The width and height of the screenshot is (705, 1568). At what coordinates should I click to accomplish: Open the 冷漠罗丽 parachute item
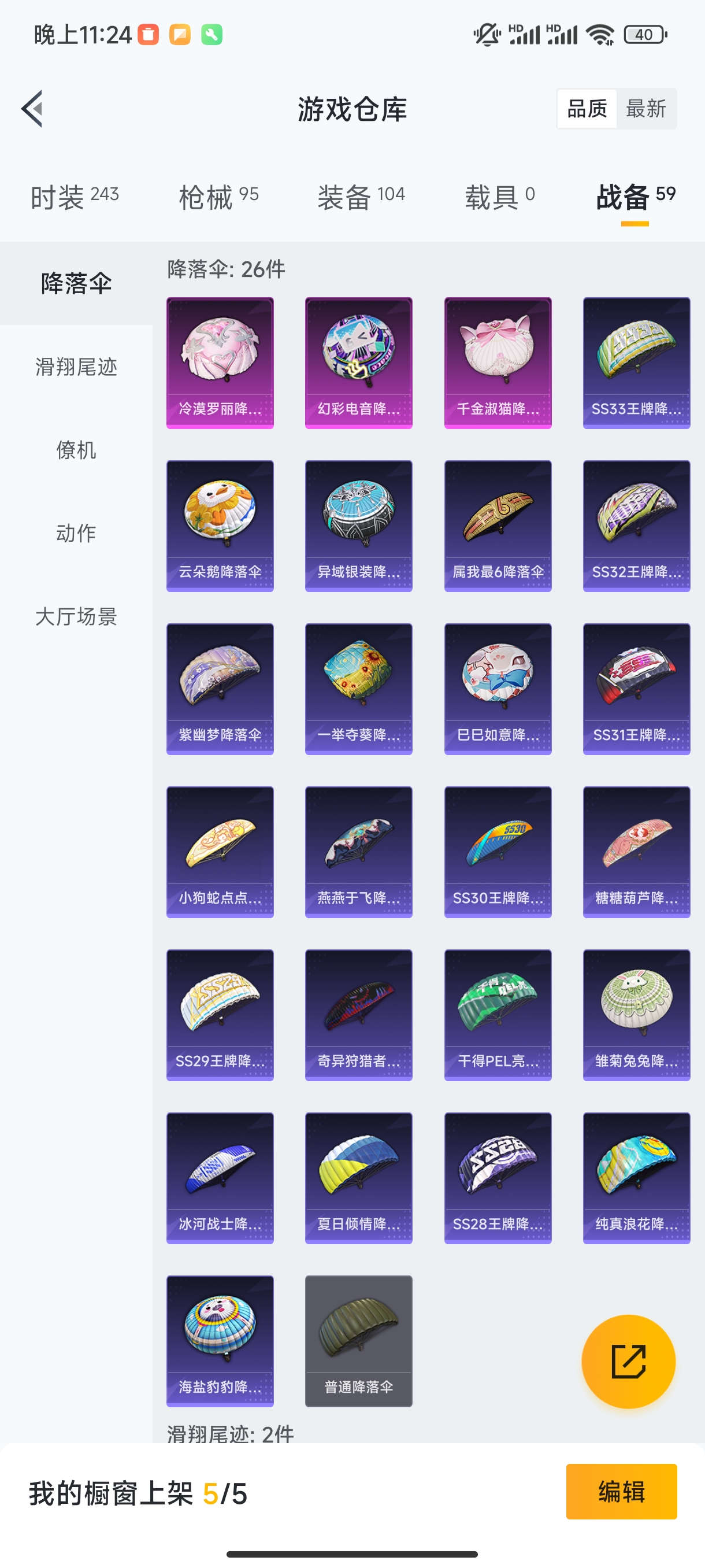click(x=220, y=362)
